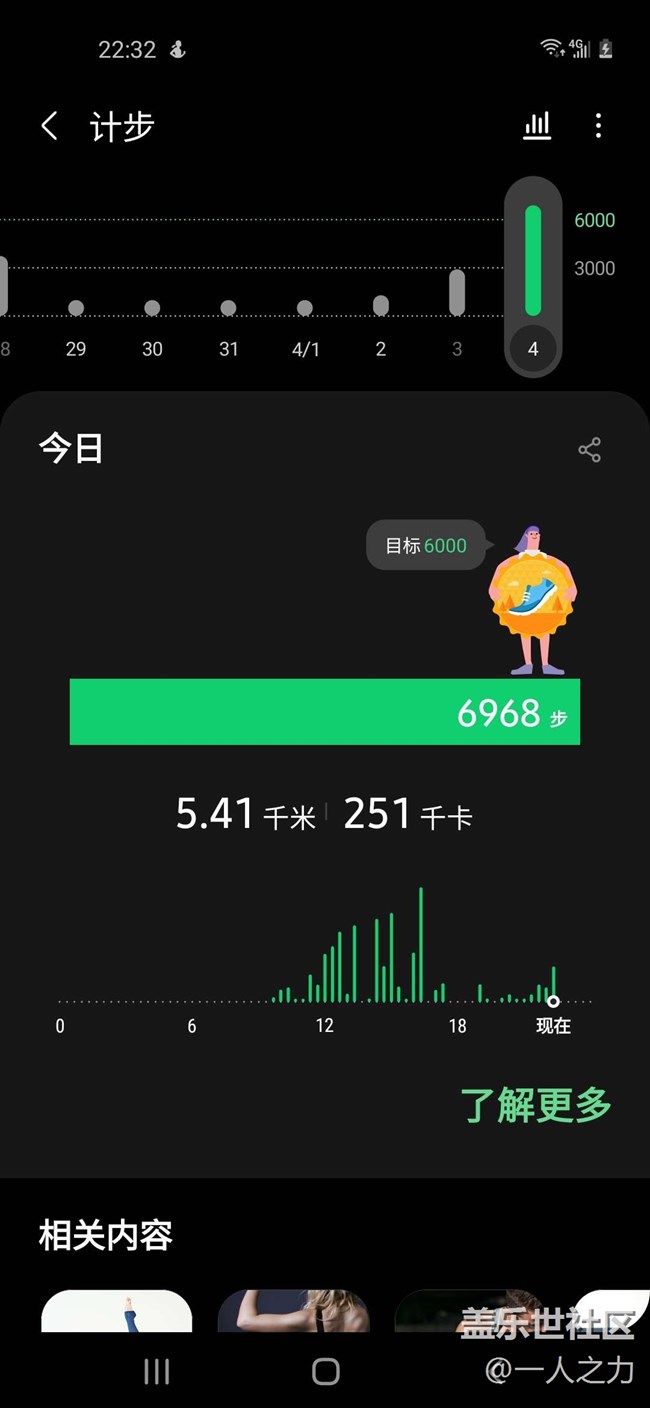Image resolution: width=650 pixels, height=1408 pixels.
Task: Go back from the 计步 screen
Action: pyautogui.click(x=49, y=126)
